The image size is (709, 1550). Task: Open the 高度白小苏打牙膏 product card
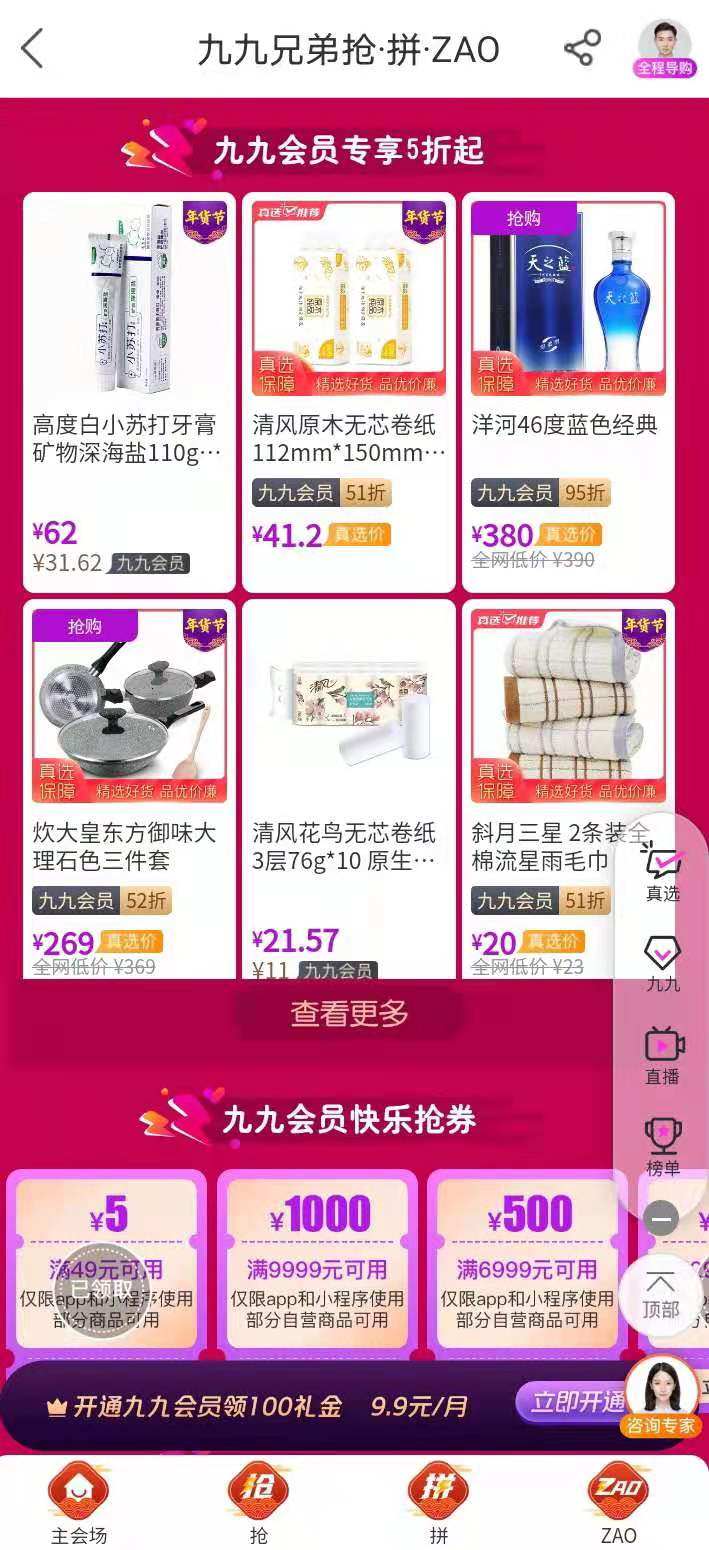pyautogui.click(x=129, y=392)
